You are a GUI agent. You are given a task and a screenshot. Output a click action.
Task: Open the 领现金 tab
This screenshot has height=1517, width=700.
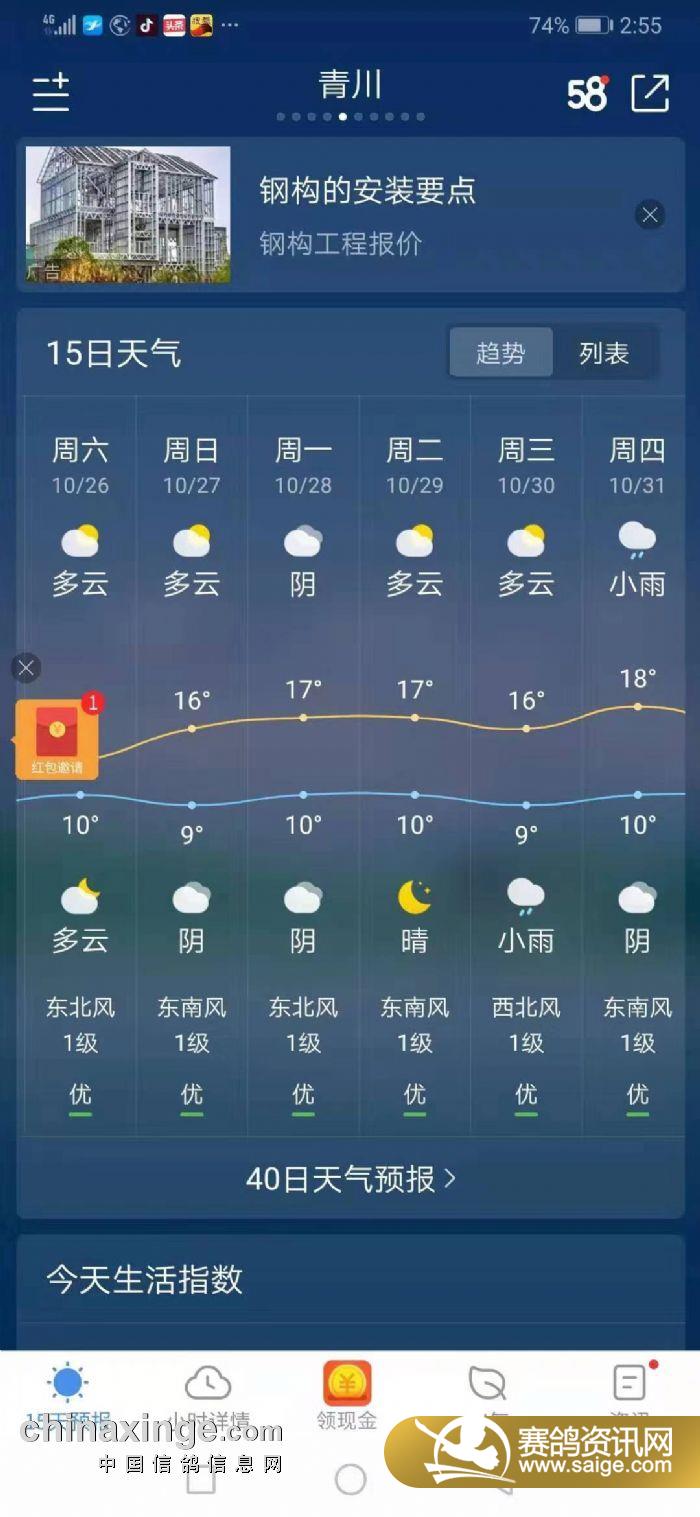point(347,1394)
